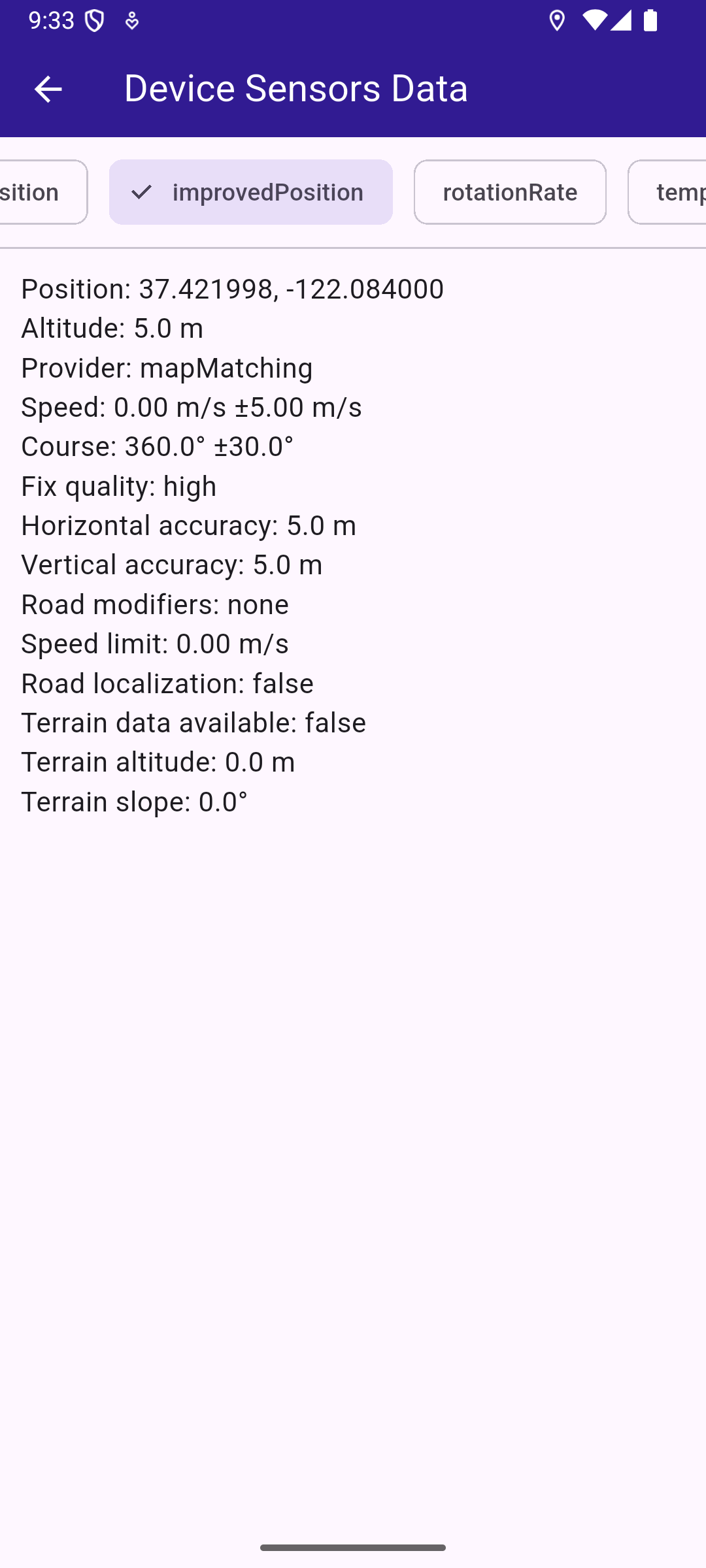Select the rotationRate chip
The height and width of the screenshot is (1568, 706).
pos(510,192)
